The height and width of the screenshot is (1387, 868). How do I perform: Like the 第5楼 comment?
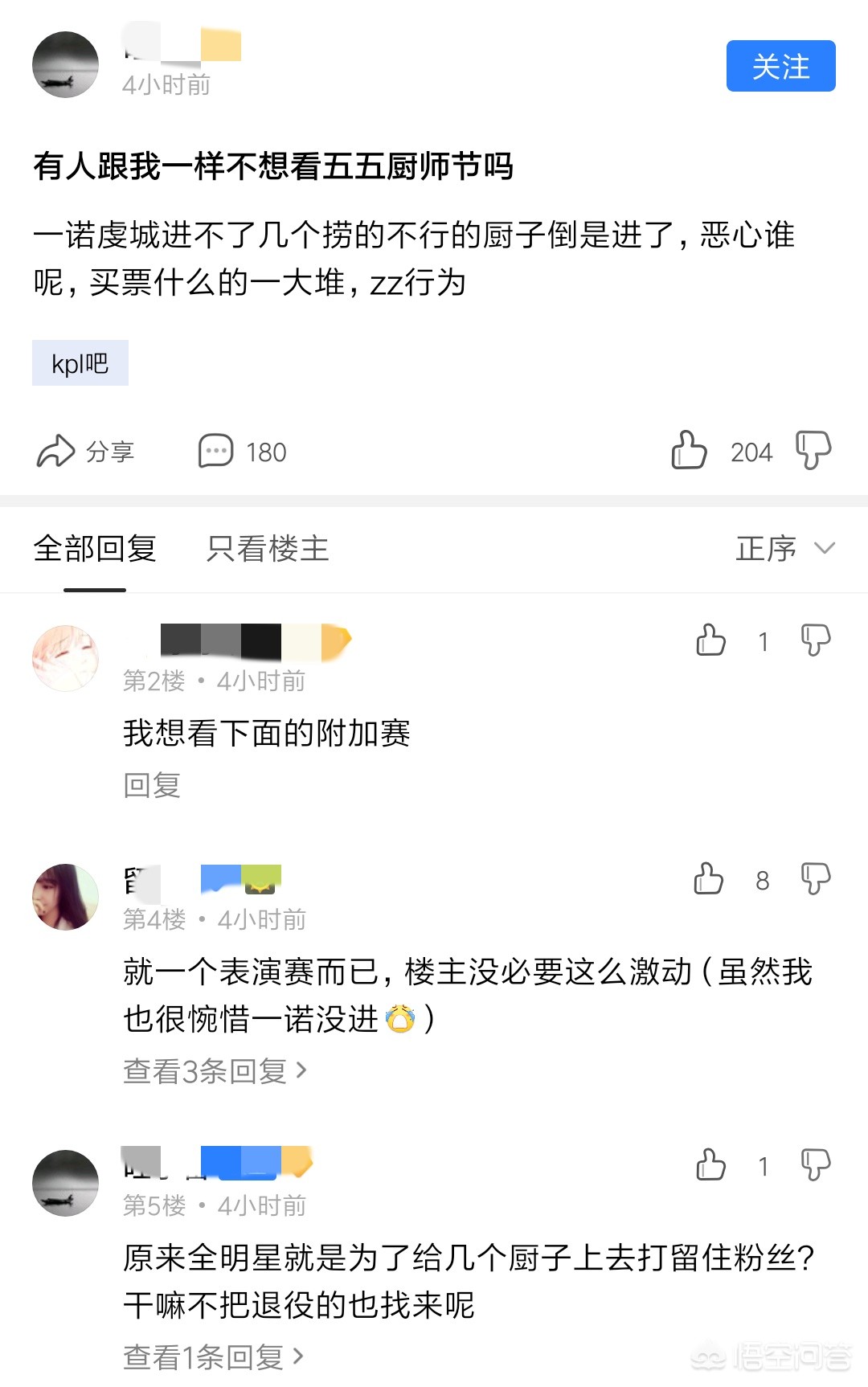click(710, 1165)
